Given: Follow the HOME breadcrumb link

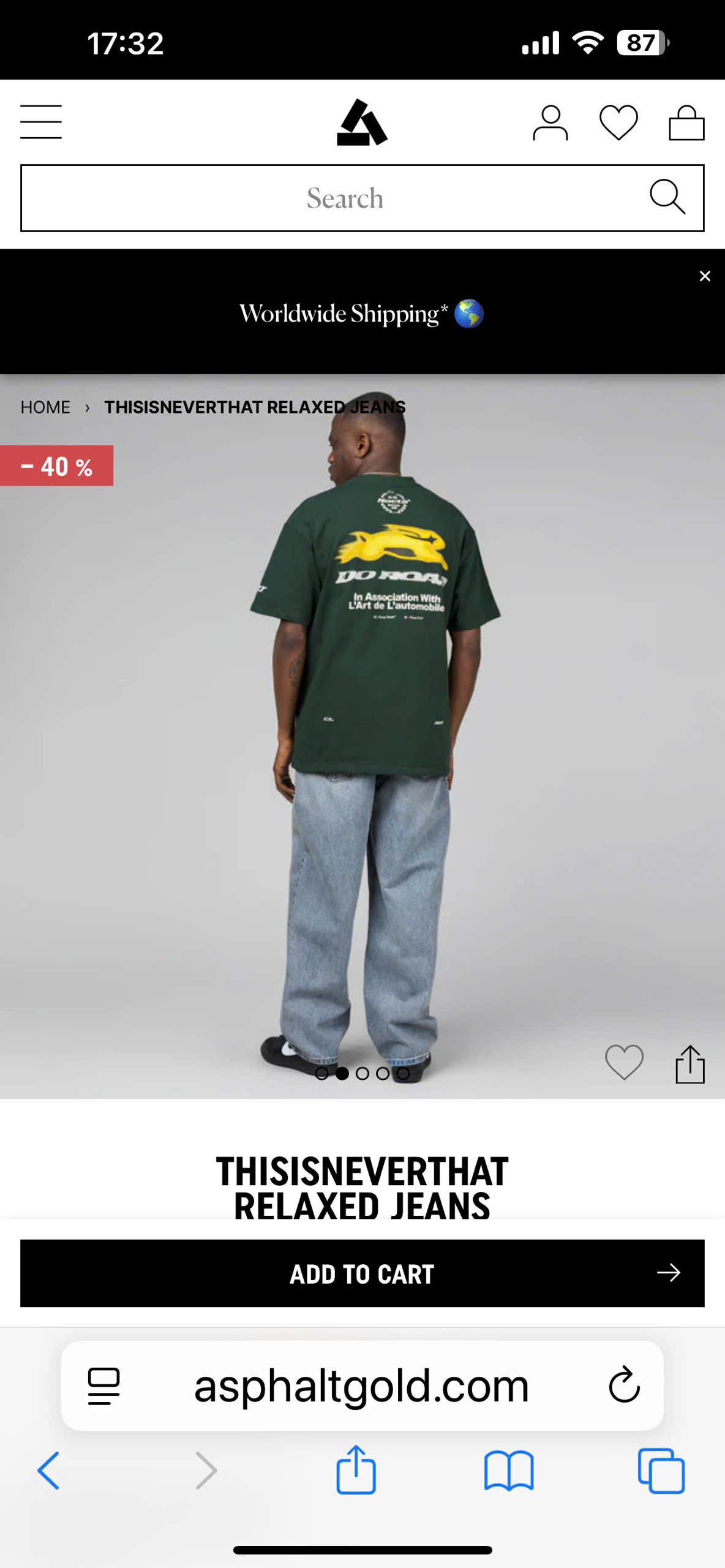Looking at the screenshot, I should pyautogui.click(x=45, y=407).
